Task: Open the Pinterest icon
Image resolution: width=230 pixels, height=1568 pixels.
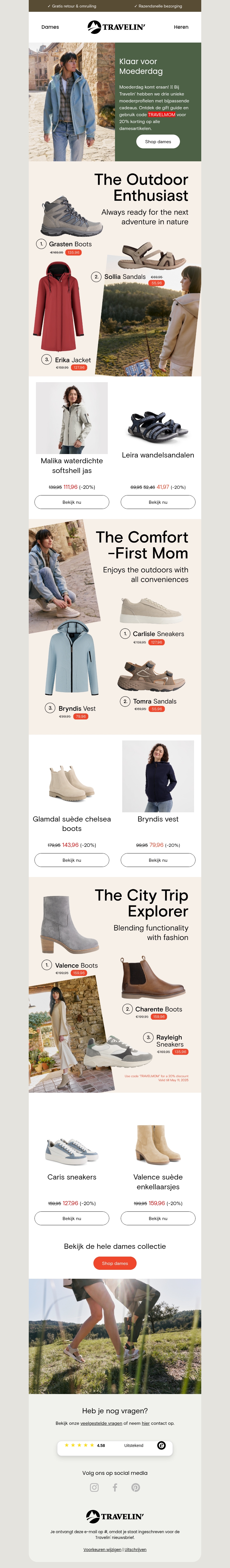Action: click(x=136, y=1487)
